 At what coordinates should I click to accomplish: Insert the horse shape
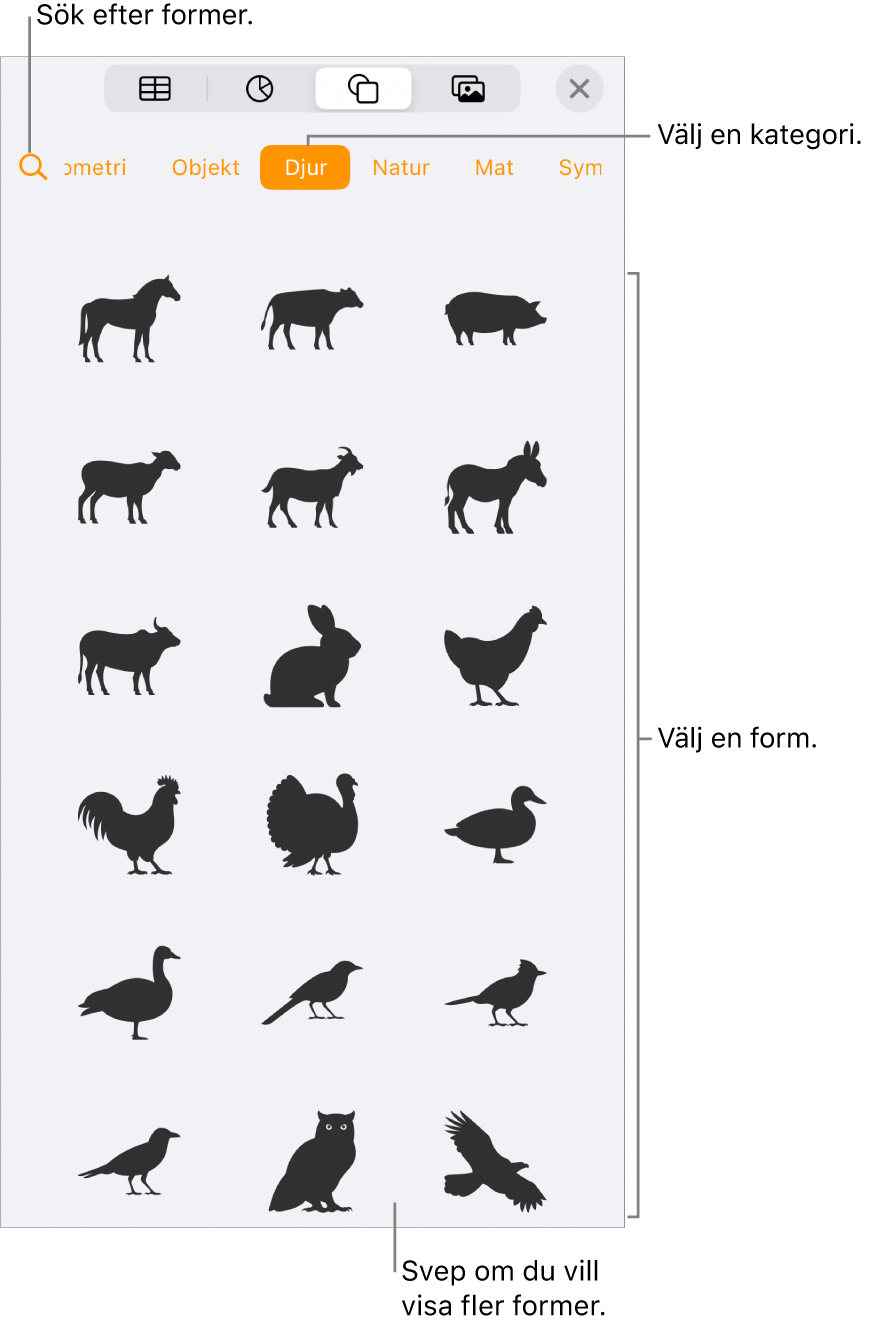(129, 319)
